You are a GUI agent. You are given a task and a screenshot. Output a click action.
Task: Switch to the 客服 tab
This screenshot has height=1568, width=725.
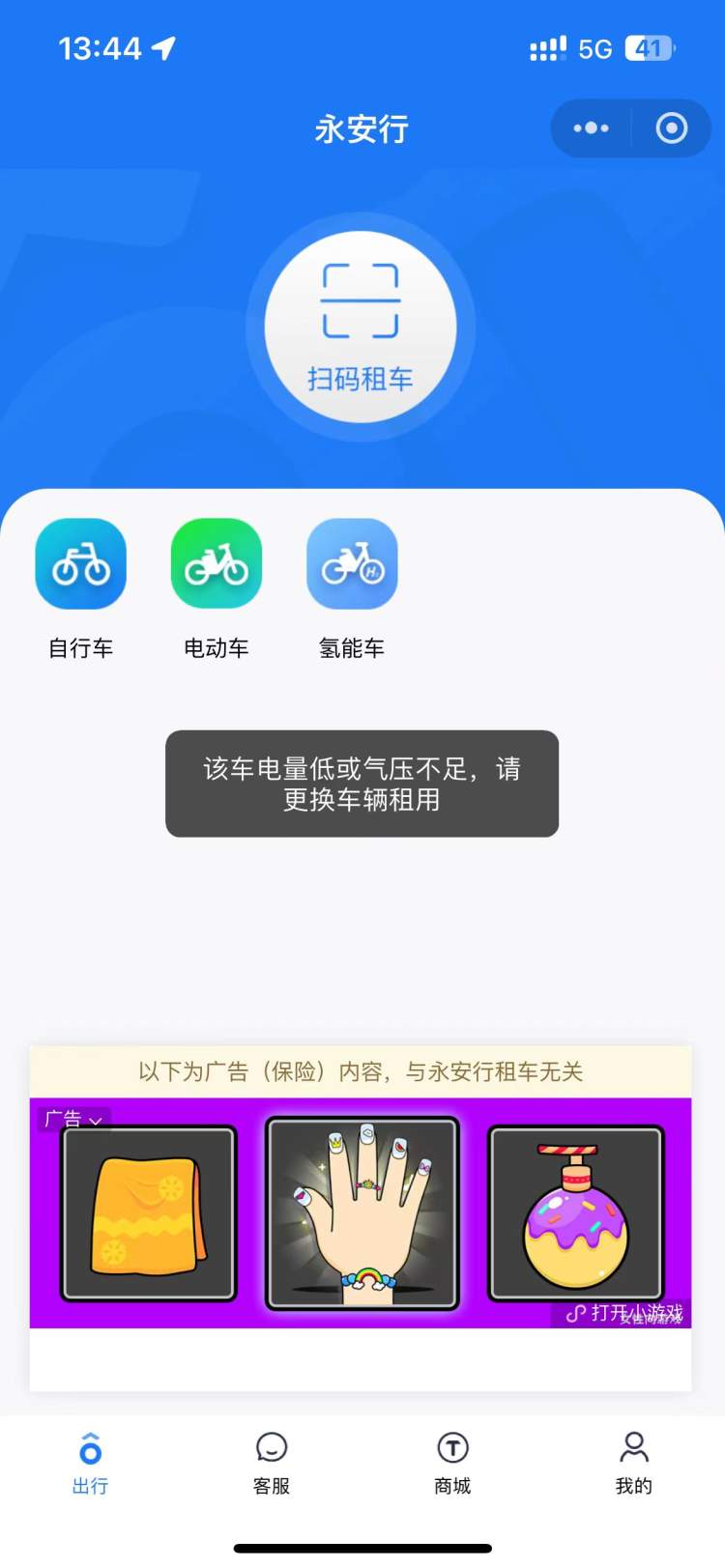tap(272, 1463)
